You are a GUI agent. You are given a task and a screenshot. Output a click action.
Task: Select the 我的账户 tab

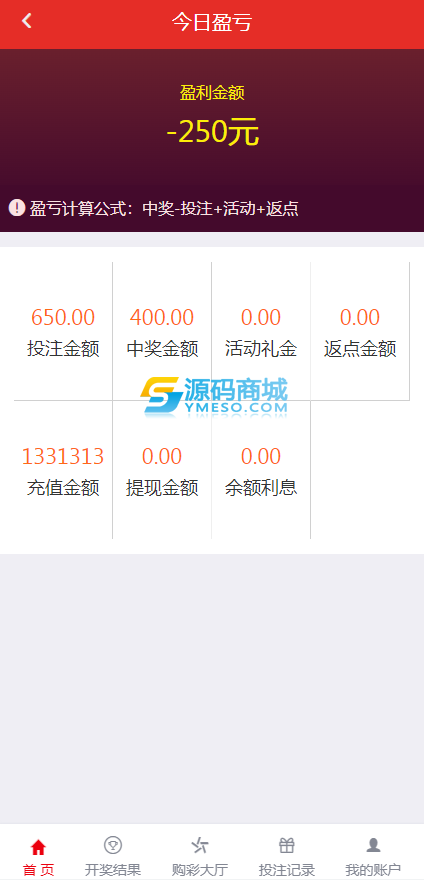coord(373,856)
